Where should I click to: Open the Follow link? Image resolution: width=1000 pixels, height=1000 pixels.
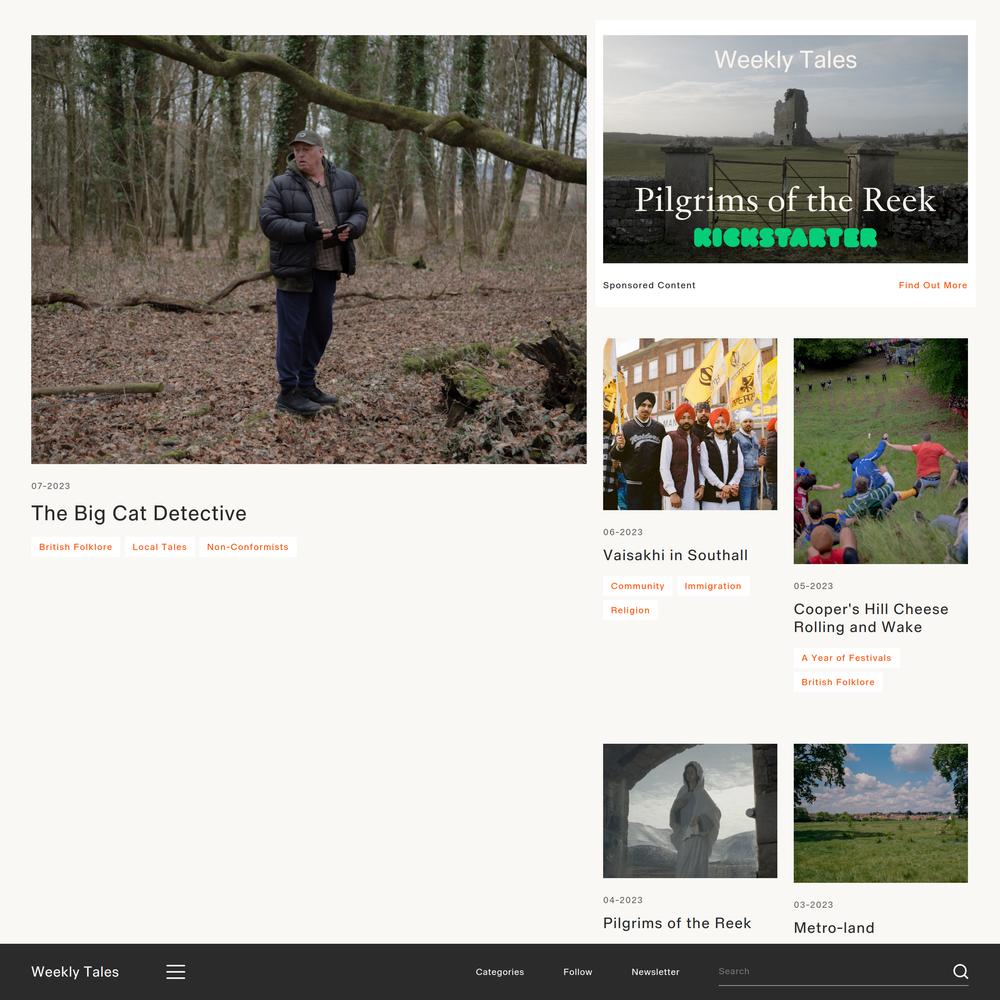[x=577, y=972]
